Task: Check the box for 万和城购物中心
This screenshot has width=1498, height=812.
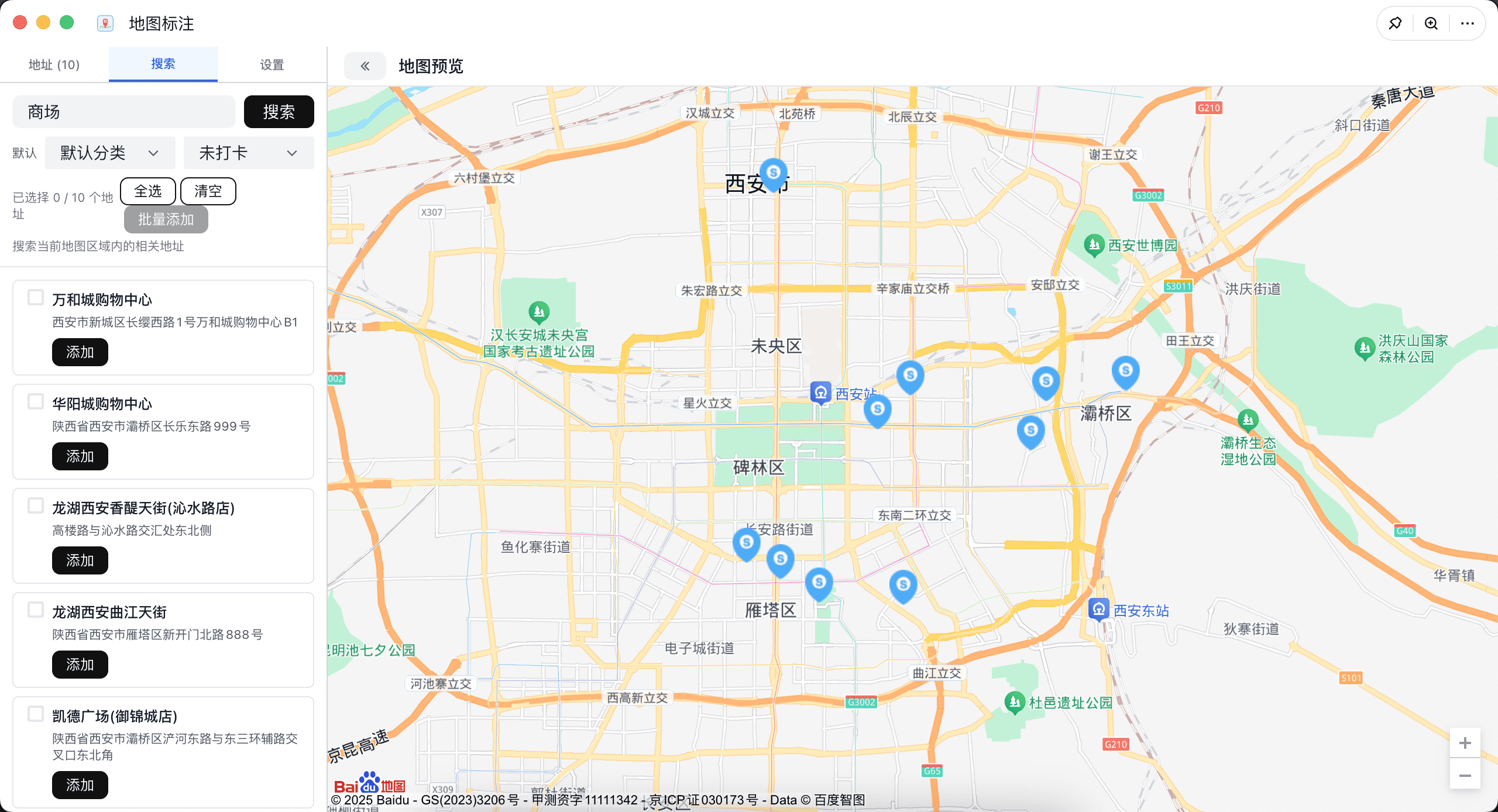Action: coord(36,297)
